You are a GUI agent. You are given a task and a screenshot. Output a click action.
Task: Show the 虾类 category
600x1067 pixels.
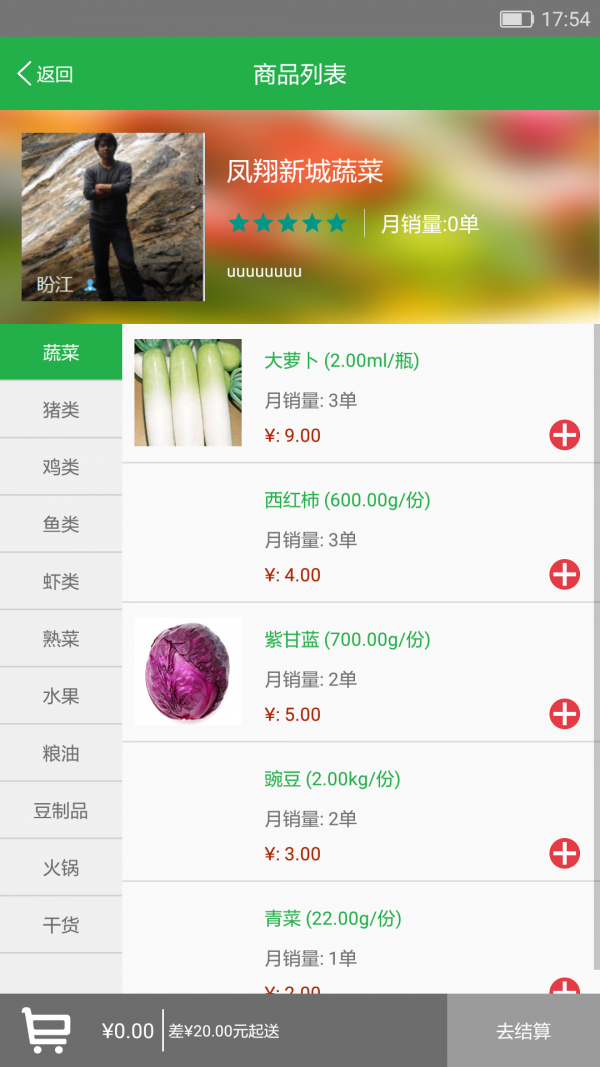coord(61,582)
